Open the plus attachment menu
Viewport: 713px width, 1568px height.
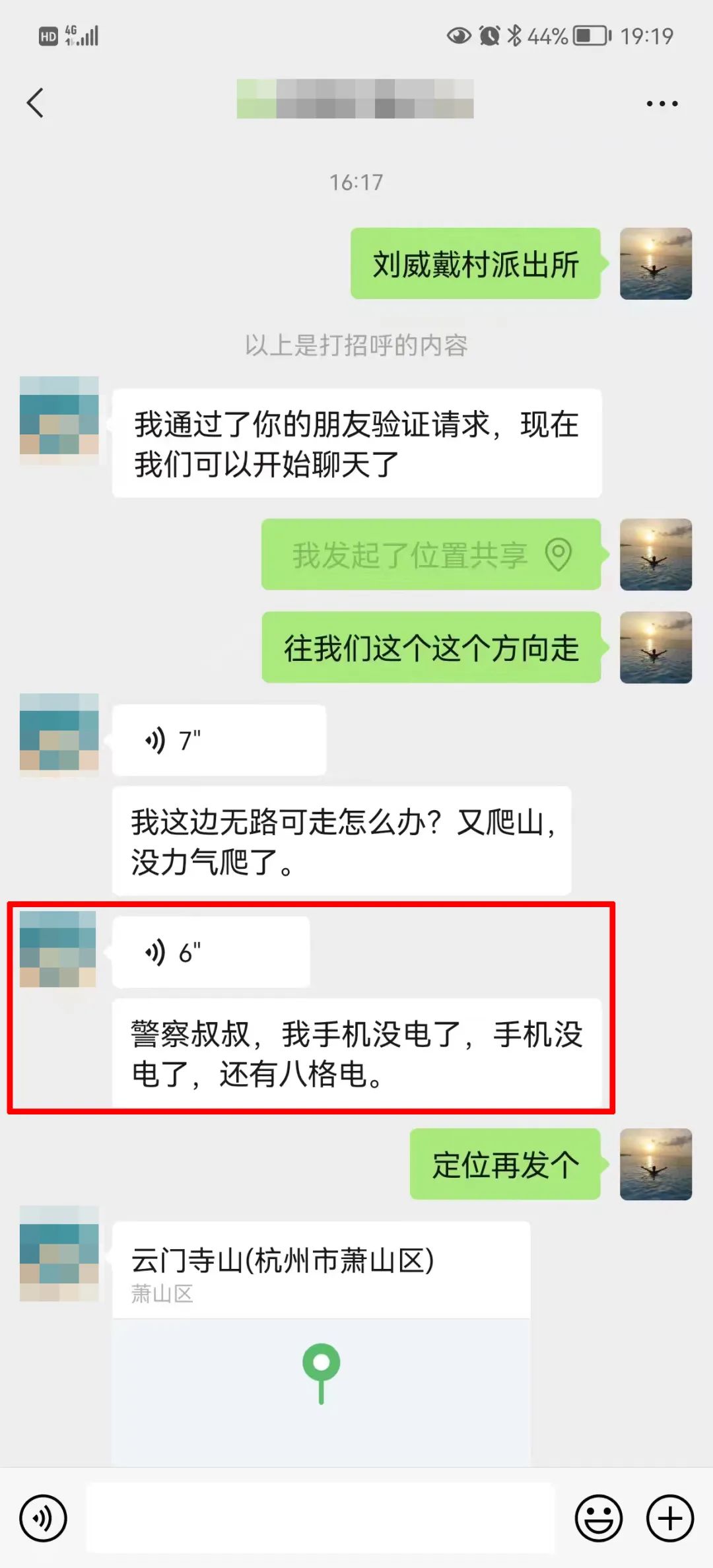click(x=669, y=1518)
